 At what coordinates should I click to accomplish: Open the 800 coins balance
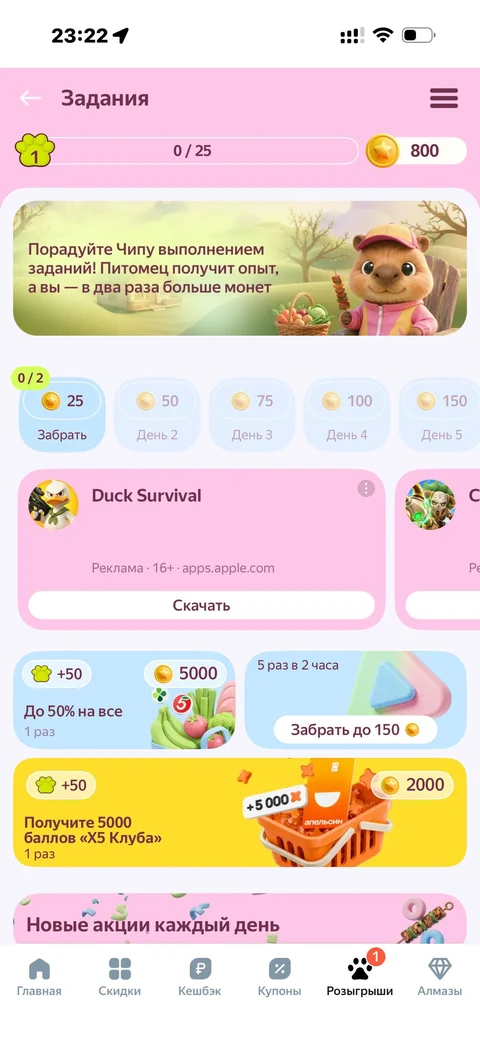416,151
